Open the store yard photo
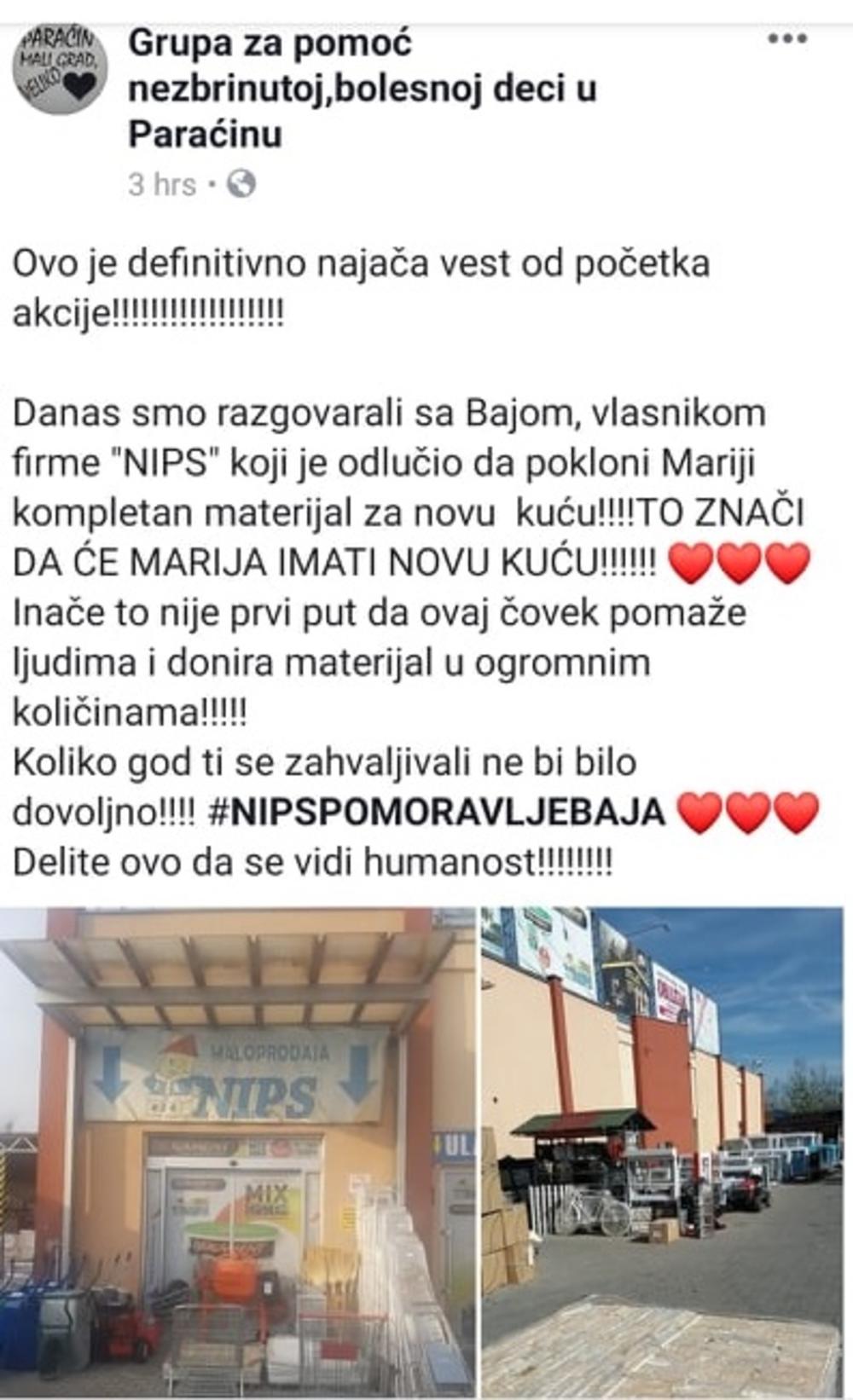 coord(662,1151)
